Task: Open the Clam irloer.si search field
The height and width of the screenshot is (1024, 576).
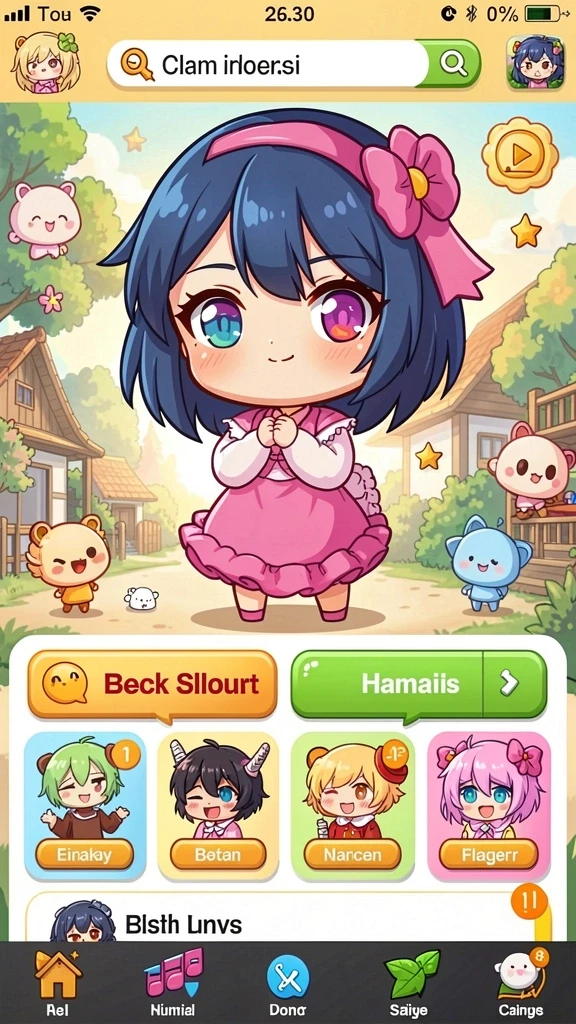Action: [268, 64]
